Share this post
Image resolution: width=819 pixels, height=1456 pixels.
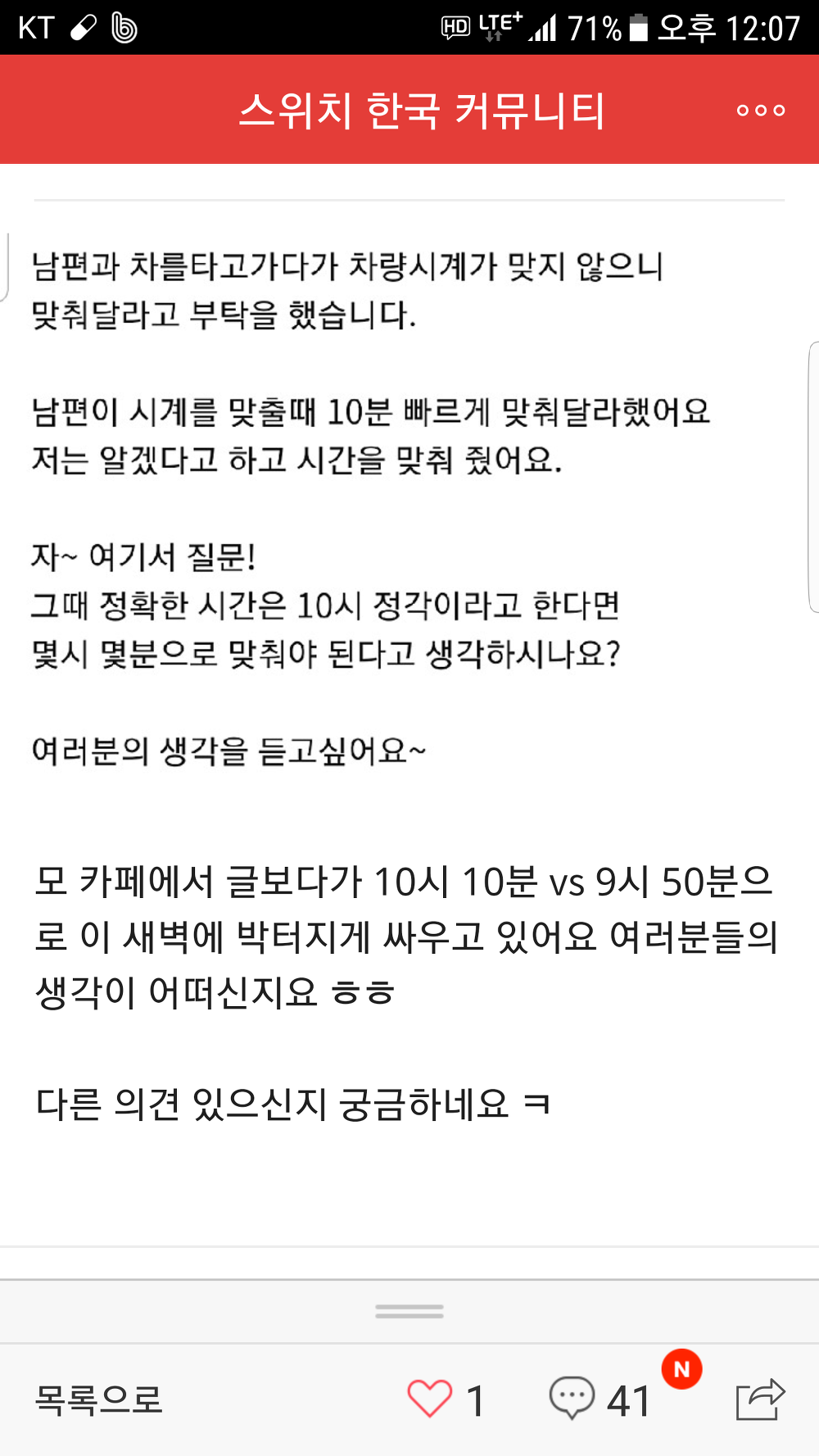click(760, 1399)
